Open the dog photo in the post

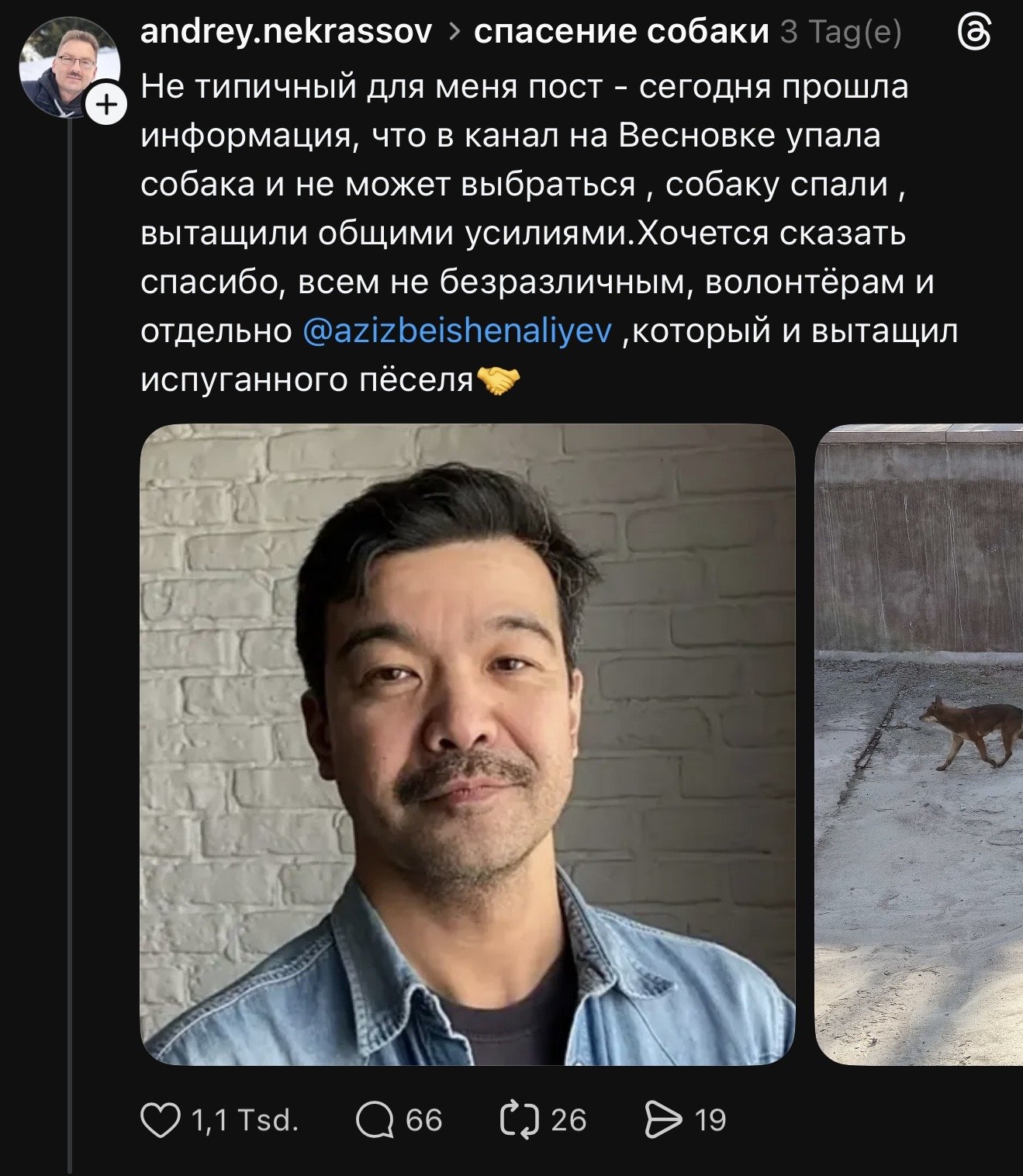919,744
